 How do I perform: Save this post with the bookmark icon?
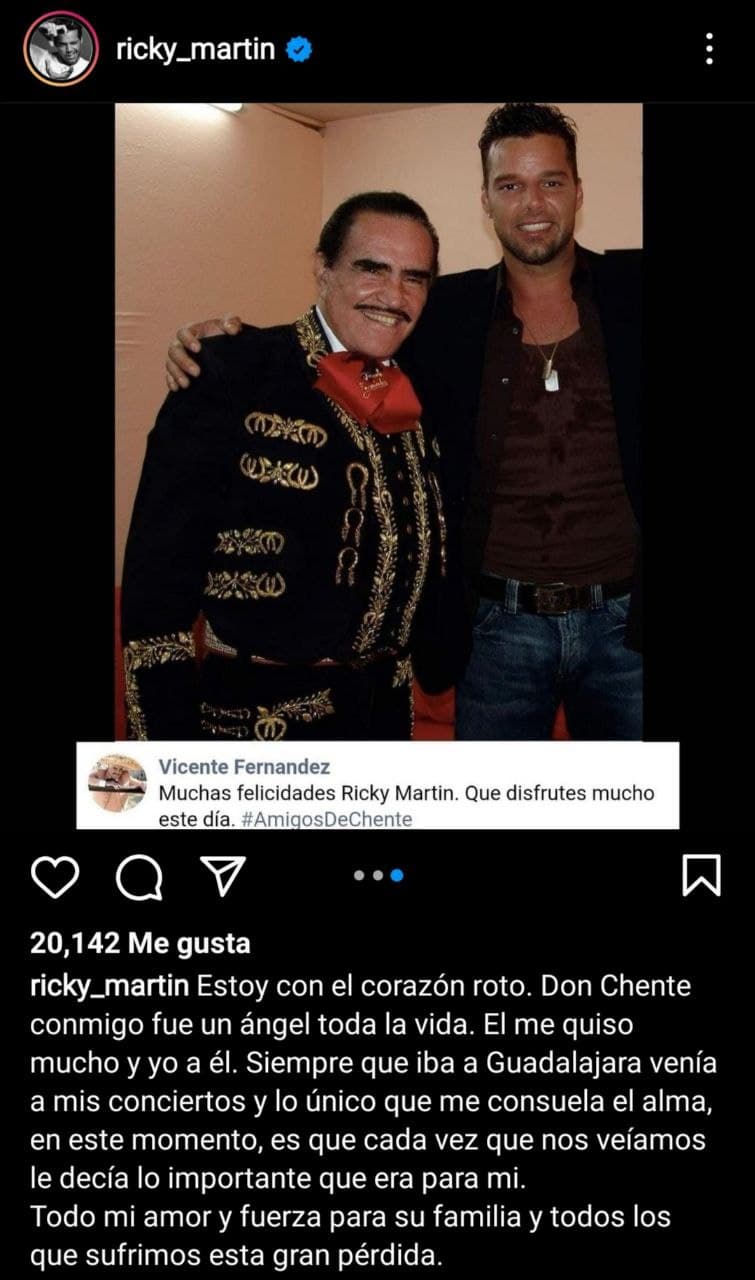click(701, 876)
